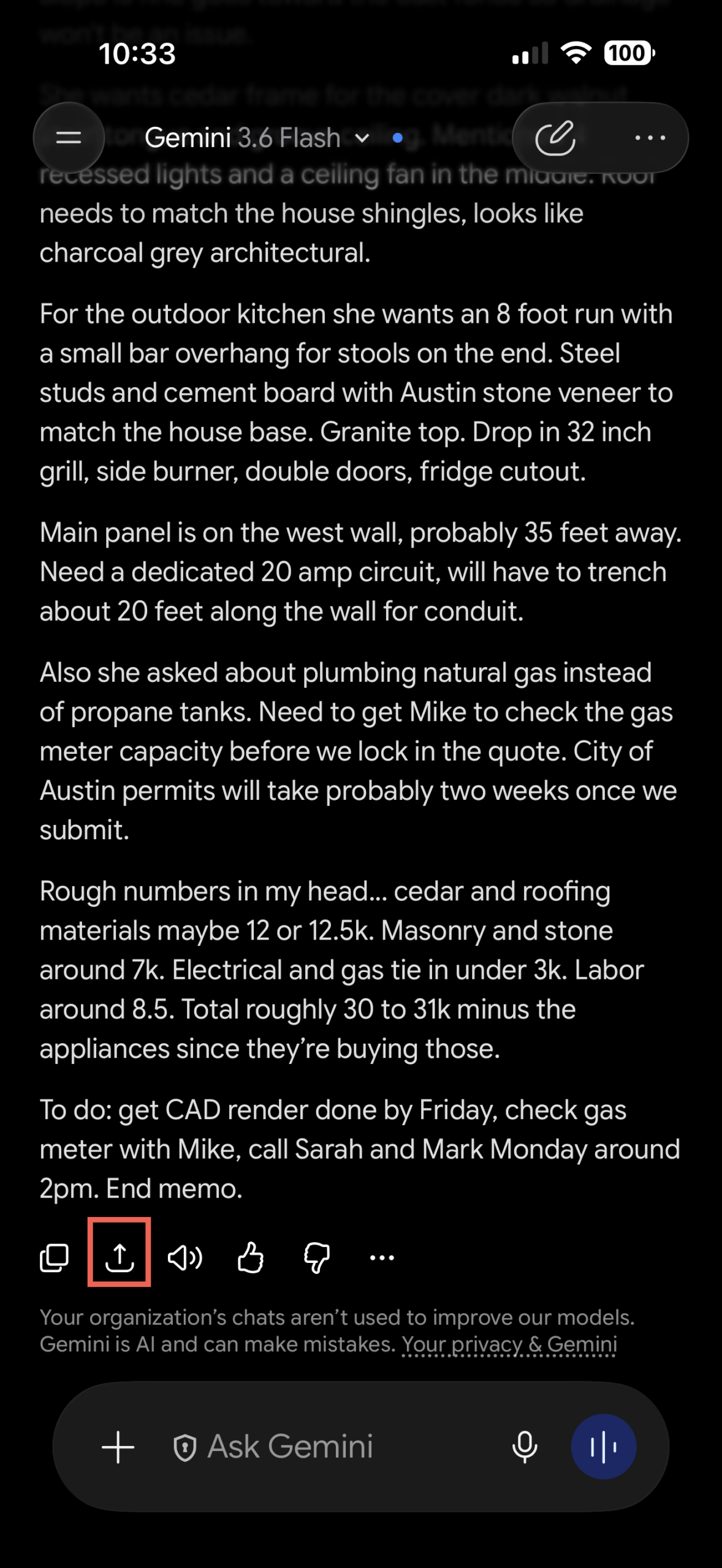This screenshot has width=722, height=1568.
Task: Expand the Gemini 3.6 Flash model selector
Action: tap(257, 138)
